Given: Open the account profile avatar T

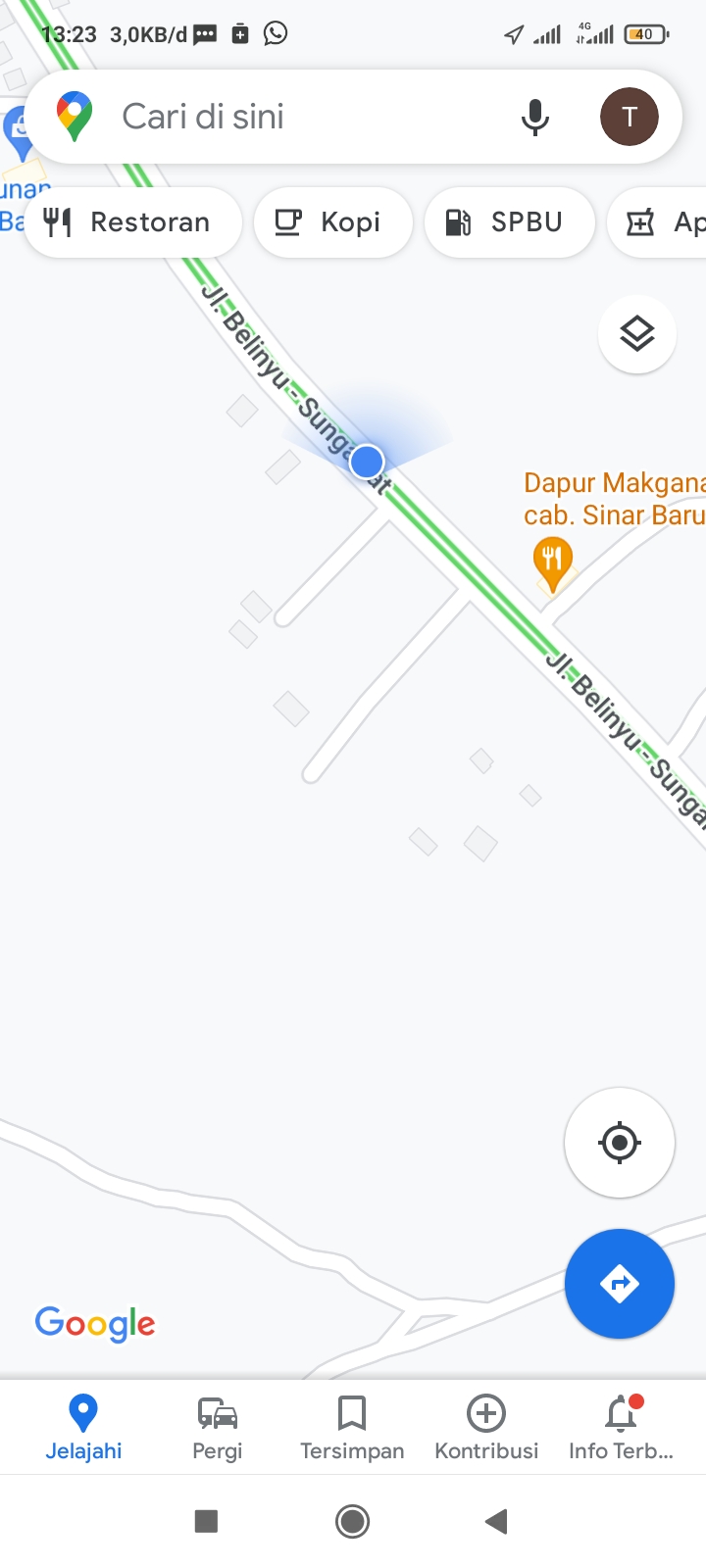Looking at the screenshot, I should coord(629,117).
